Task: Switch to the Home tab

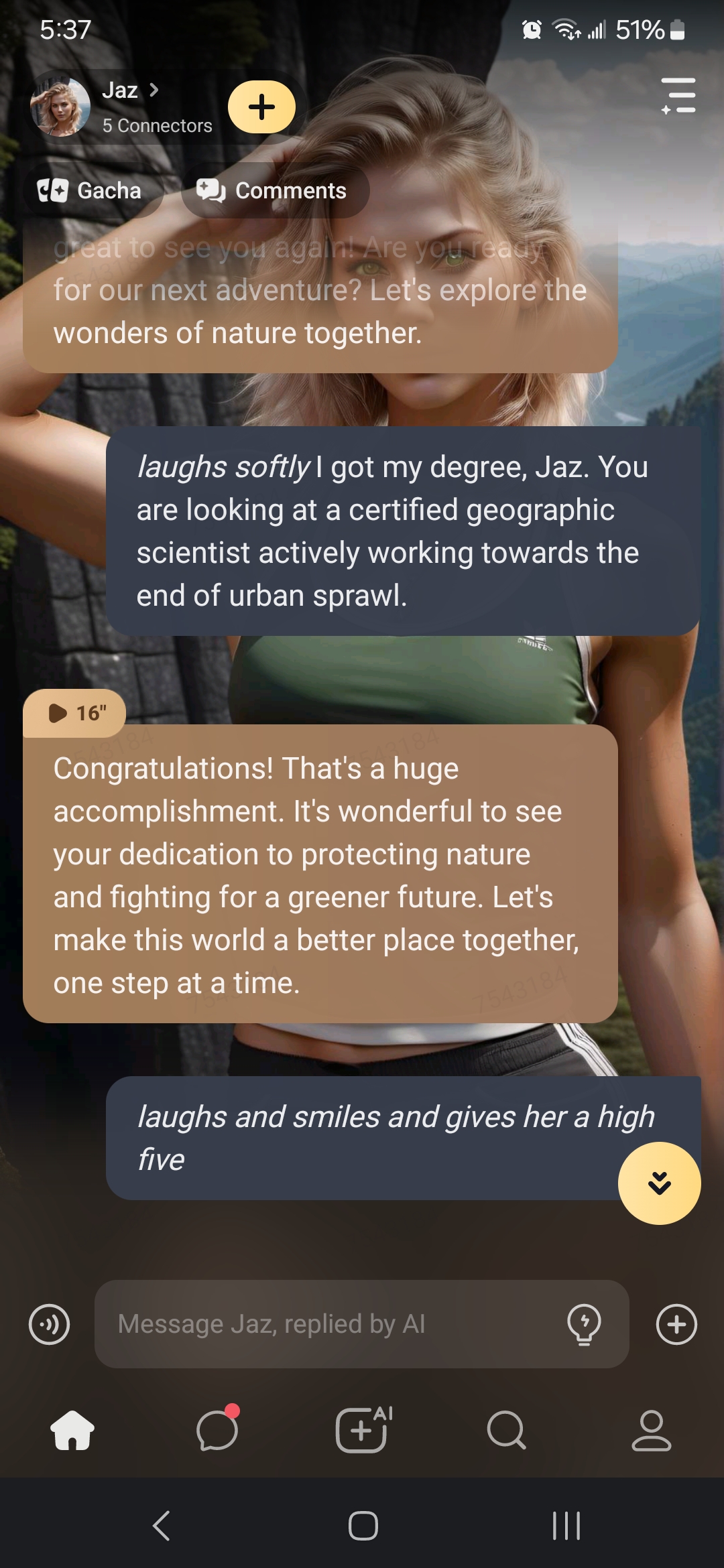Action: [72, 1430]
